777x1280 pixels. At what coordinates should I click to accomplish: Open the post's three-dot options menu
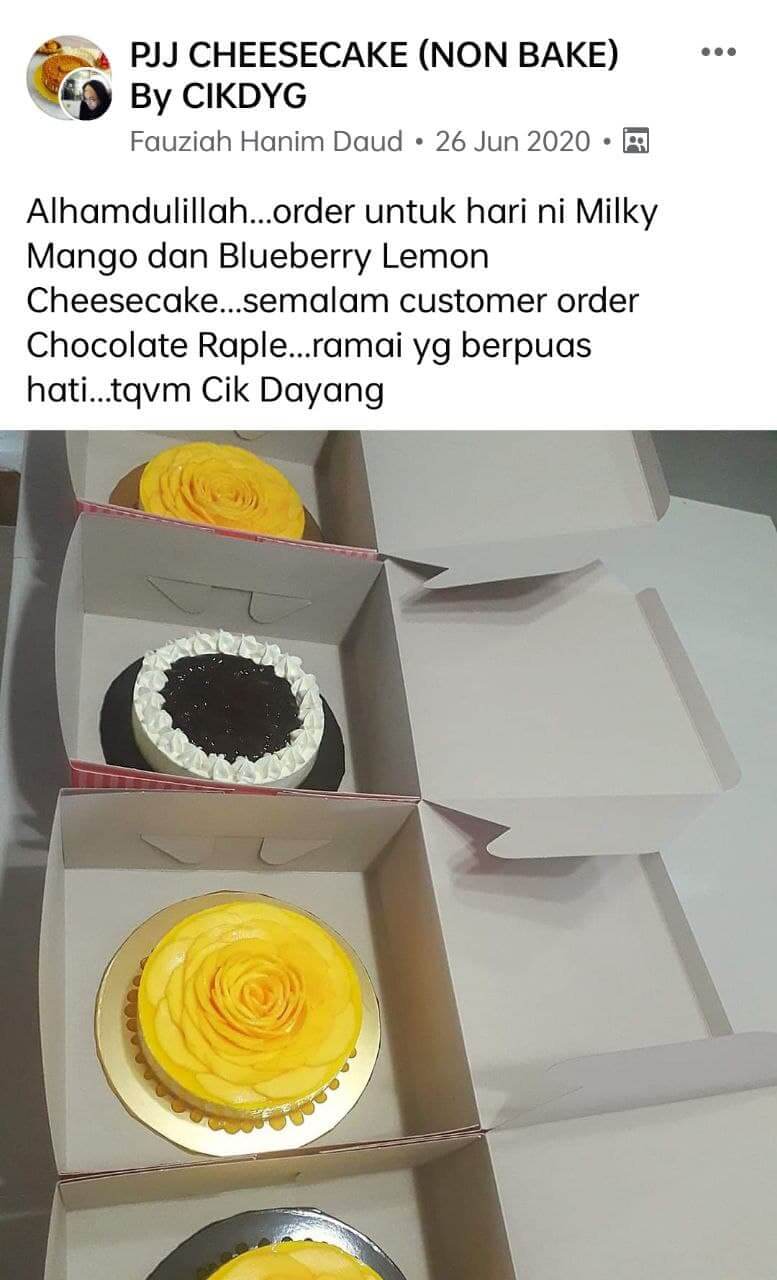pos(718,53)
